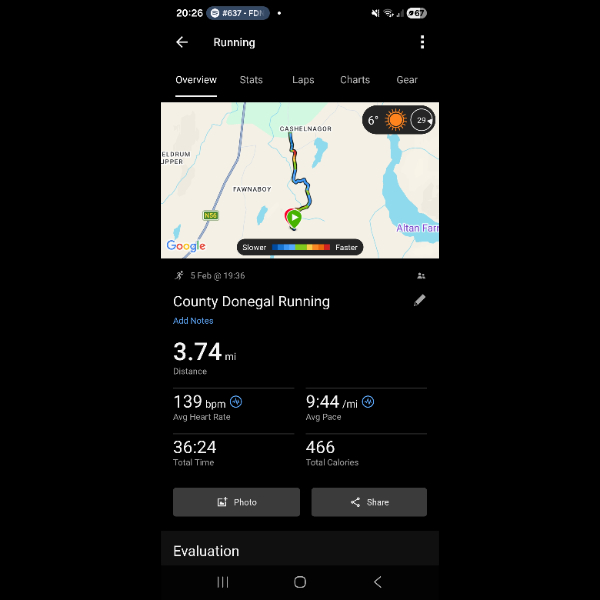Share this running activity

369,502
